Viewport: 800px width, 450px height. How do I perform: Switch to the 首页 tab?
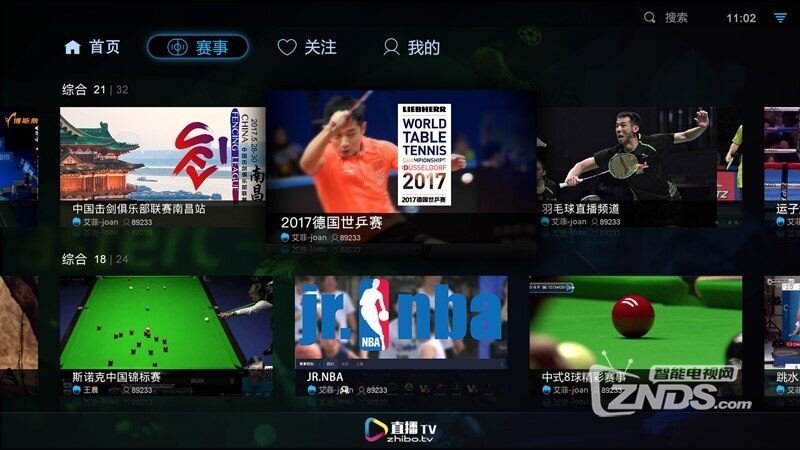click(92, 47)
